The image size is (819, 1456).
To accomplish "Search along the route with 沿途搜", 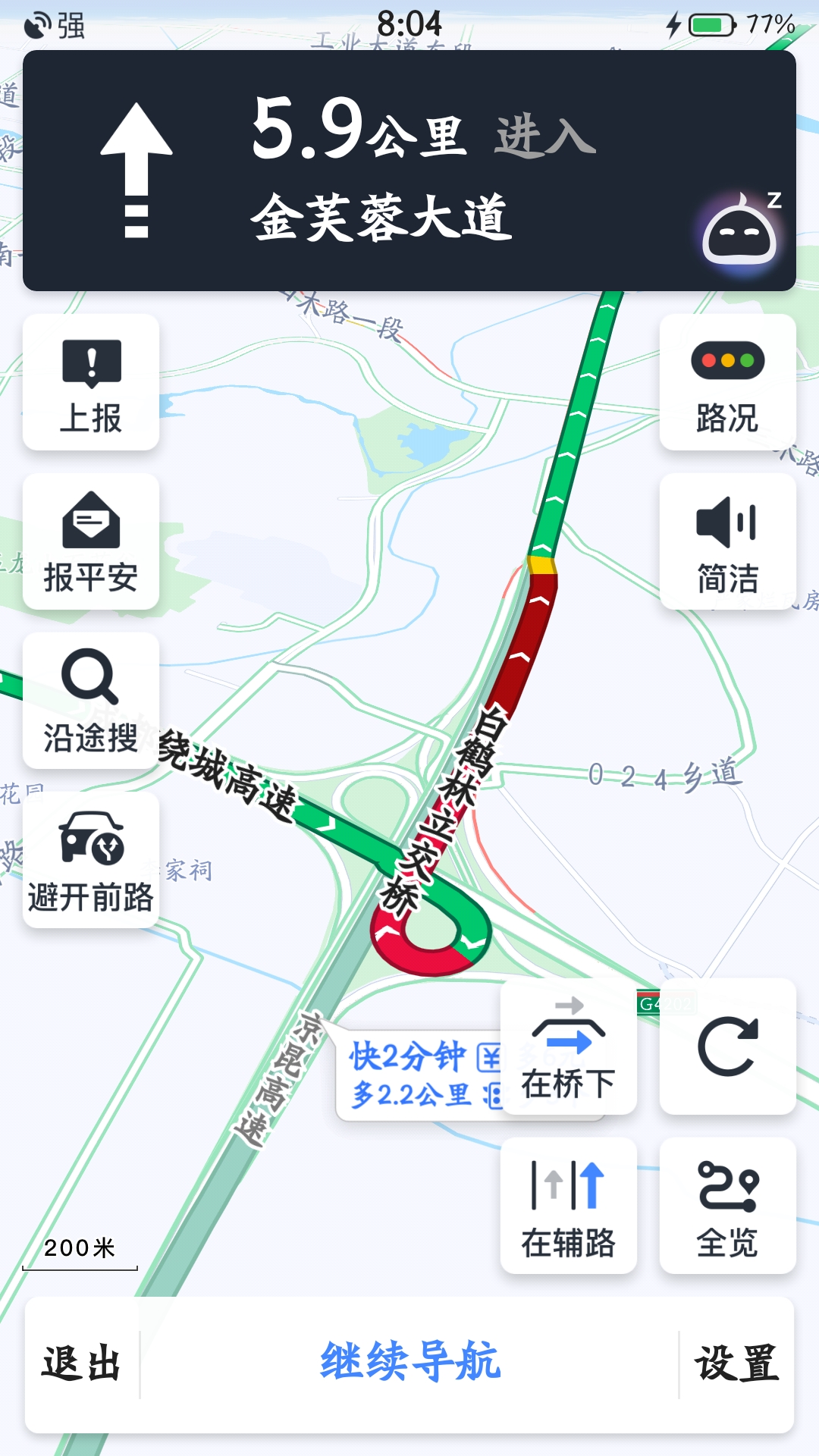I will pyautogui.click(x=91, y=701).
